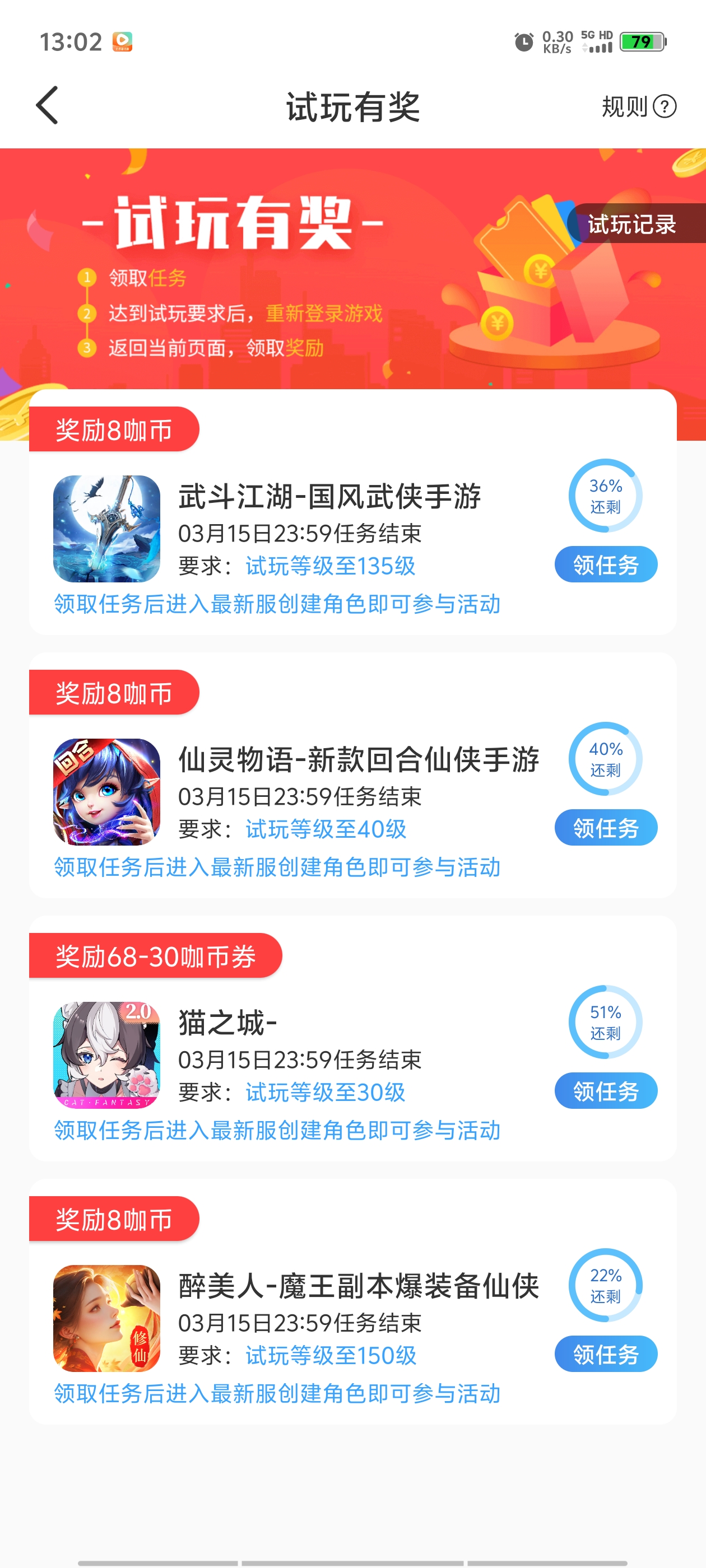This screenshot has height=1568, width=706.
Task: Claim the 醉美人 task with 领任务
Action: [606, 1353]
